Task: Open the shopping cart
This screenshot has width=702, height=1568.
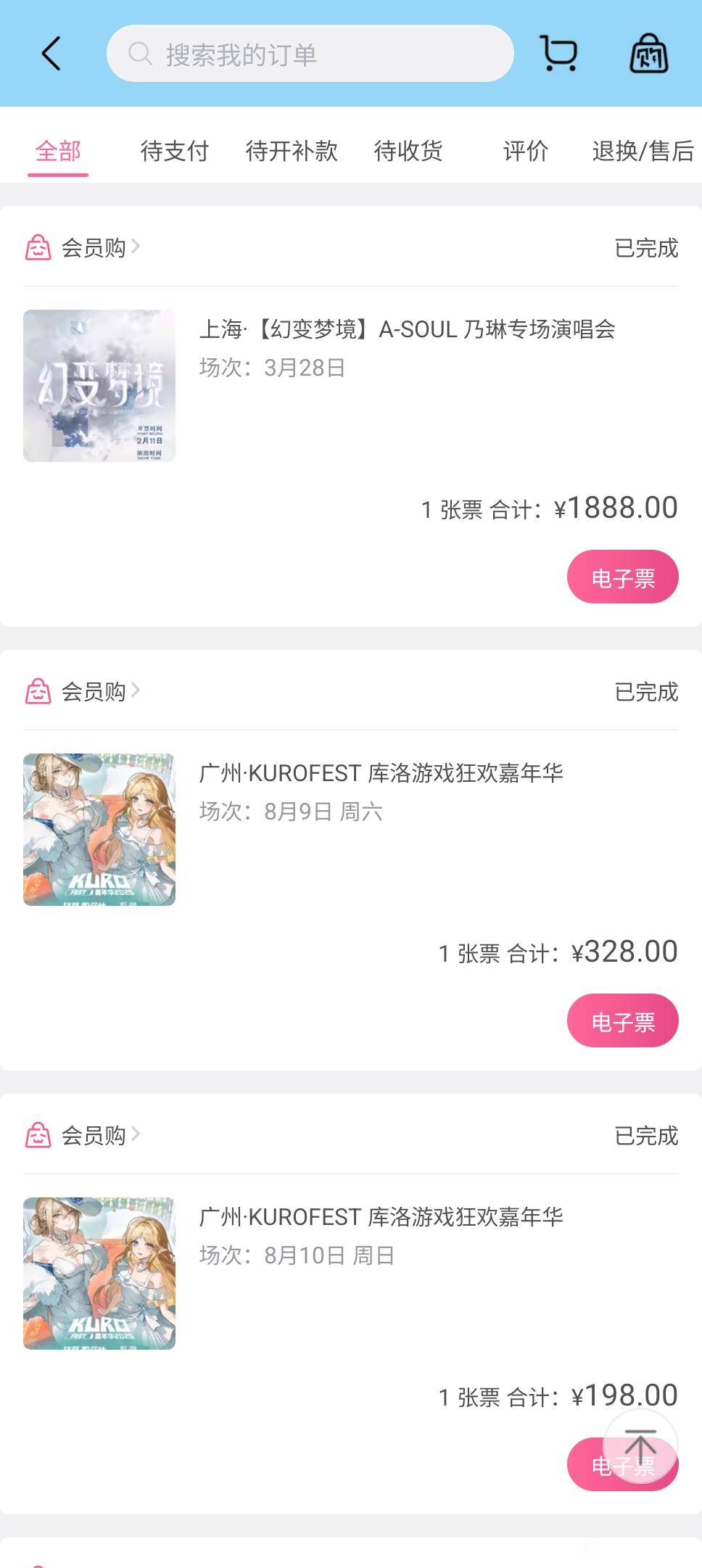Action: pyautogui.click(x=558, y=54)
